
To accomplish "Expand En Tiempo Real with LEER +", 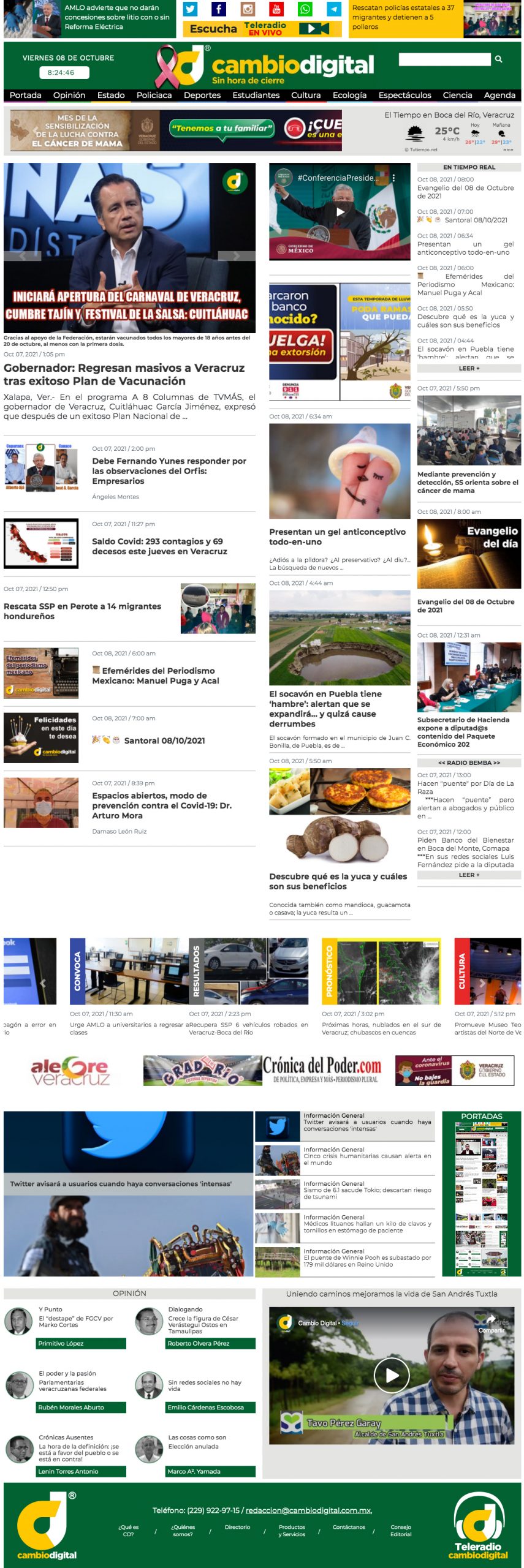I will pos(469,369).
